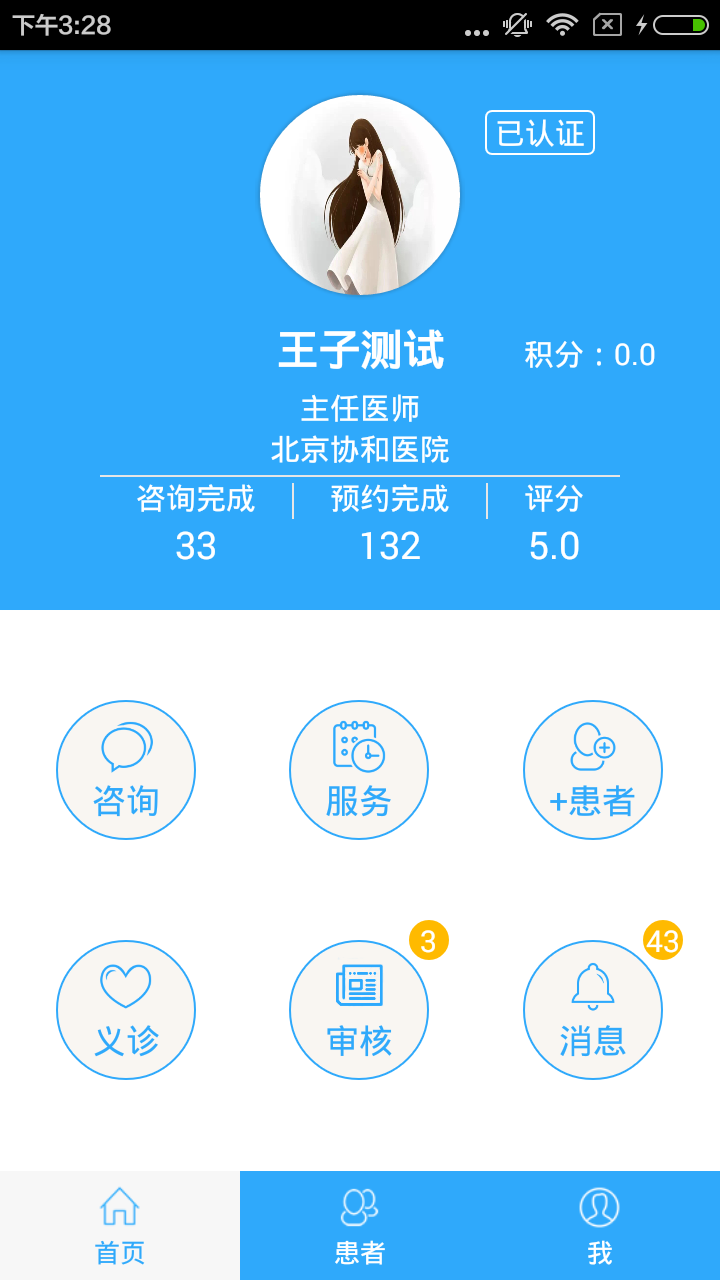Tap the 已认证 verified badge
The height and width of the screenshot is (1280, 720).
tap(539, 133)
